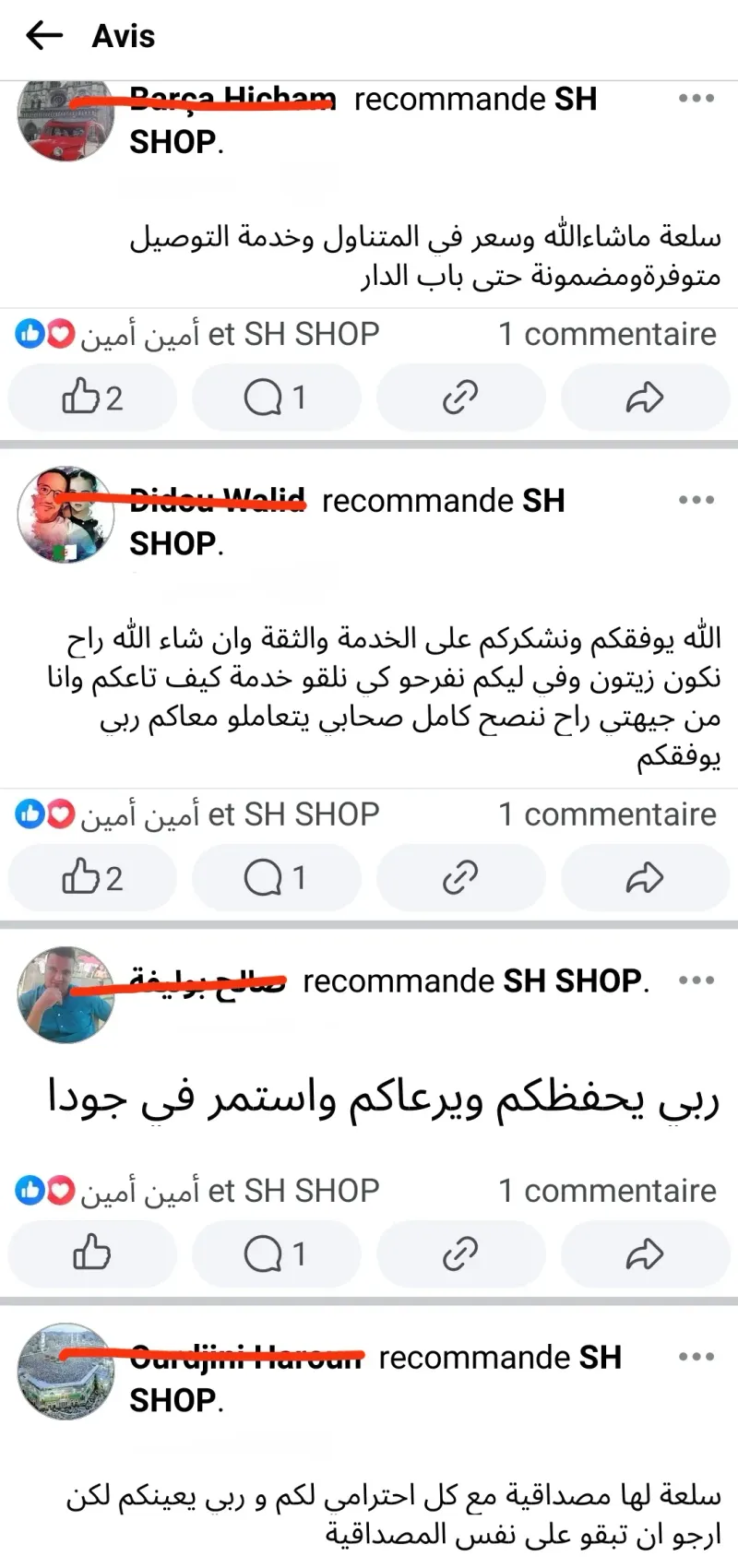Share the review 'ربي يحفظكم ويرعاكم'
The width and height of the screenshot is (738, 1568).
(x=645, y=1254)
